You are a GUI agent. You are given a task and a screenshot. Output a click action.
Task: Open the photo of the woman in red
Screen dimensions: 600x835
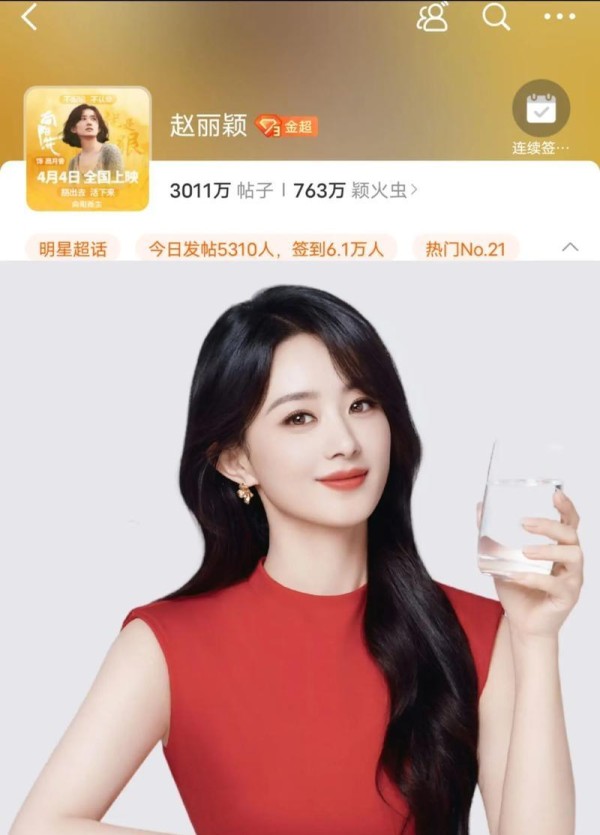(x=300, y=550)
